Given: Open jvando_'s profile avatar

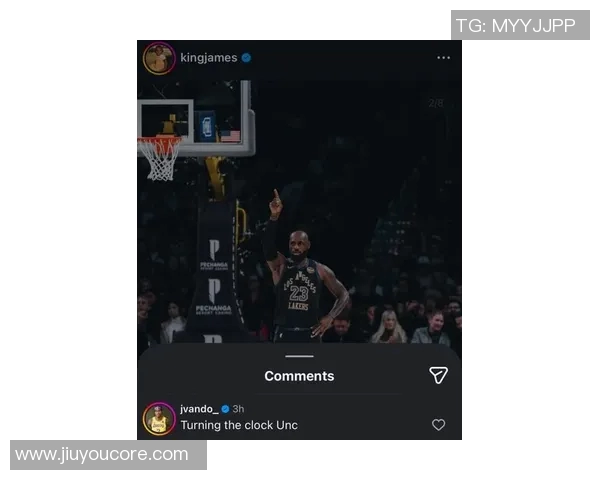Looking at the screenshot, I should [x=159, y=418].
